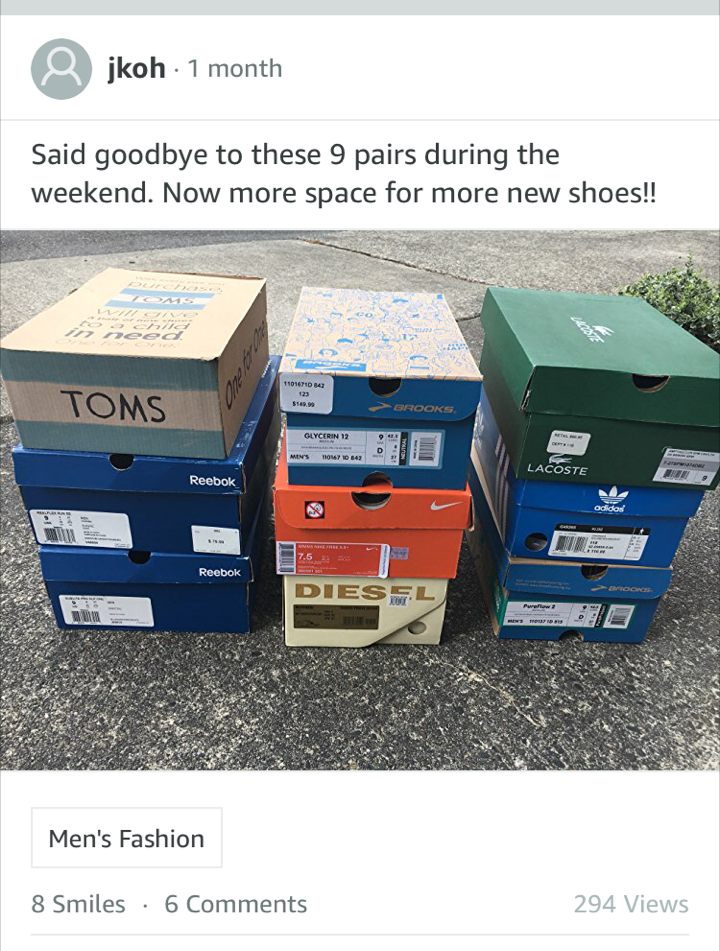Open jkoh's profile avatar

[x=62, y=69]
